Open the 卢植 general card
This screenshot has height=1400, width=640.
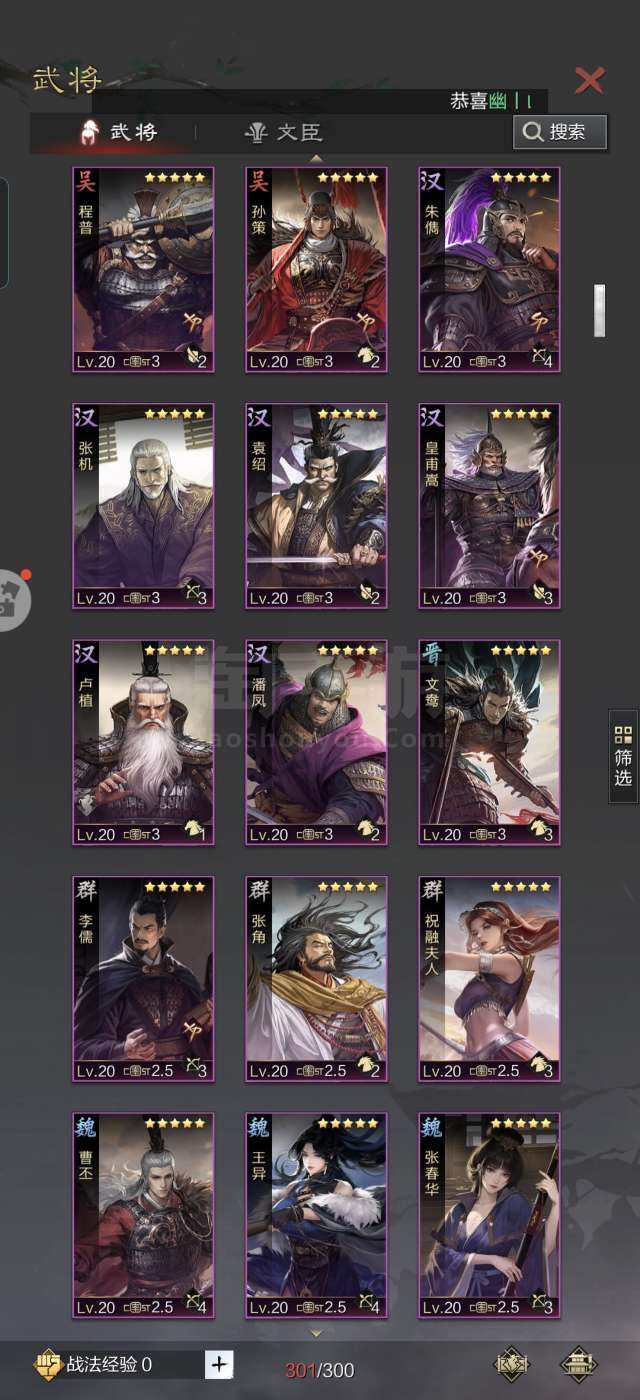[143, 743]
